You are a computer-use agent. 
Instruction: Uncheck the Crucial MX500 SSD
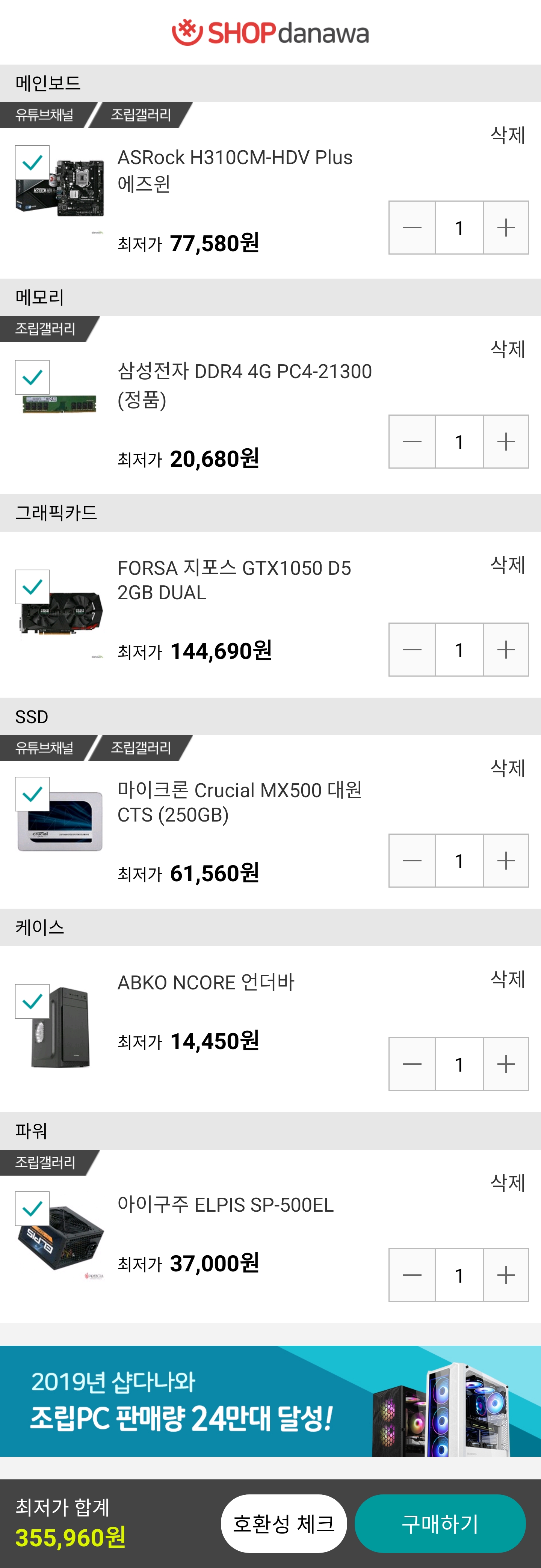coord(32,794)
